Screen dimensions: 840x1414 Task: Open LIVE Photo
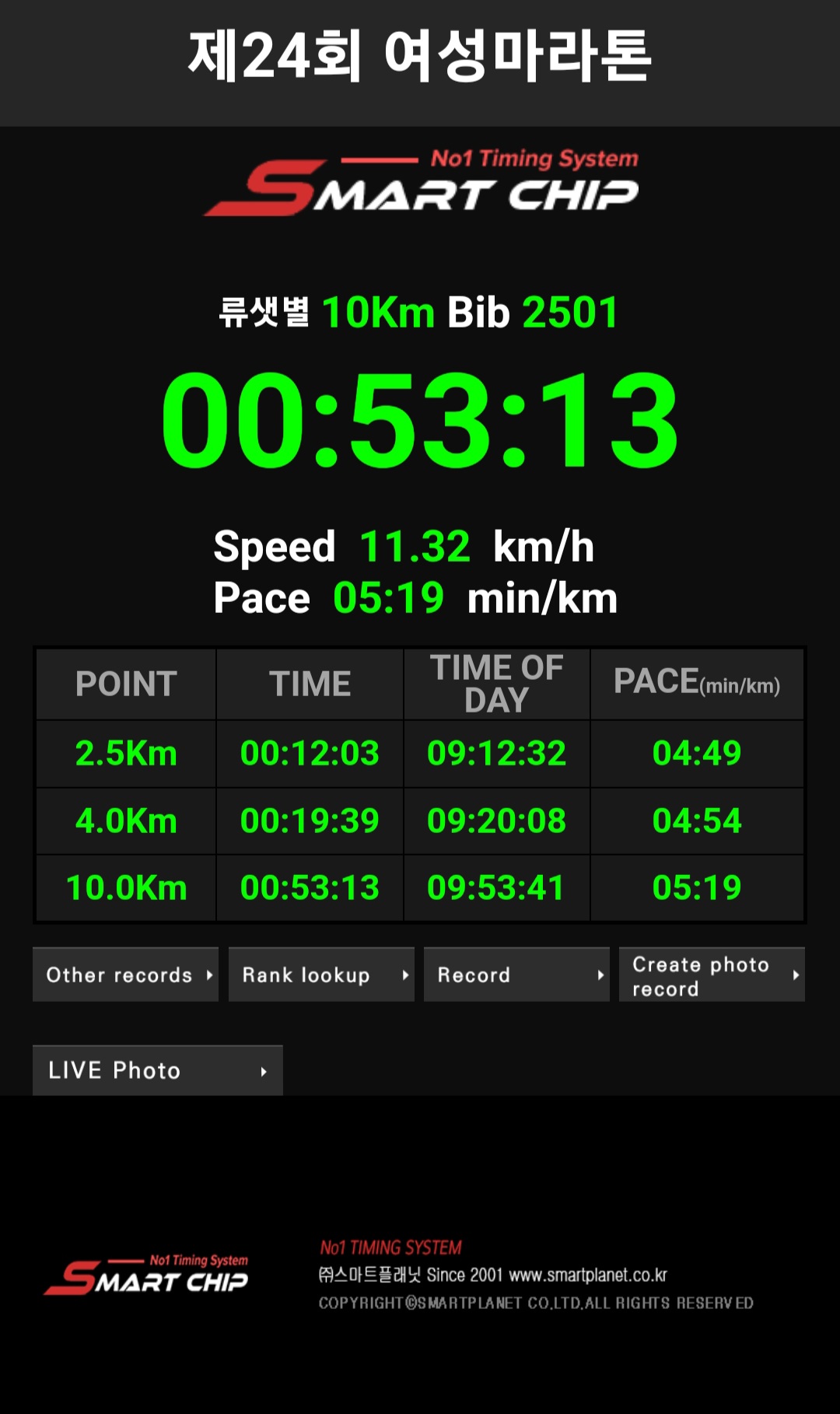click(x=158, y=1070)
